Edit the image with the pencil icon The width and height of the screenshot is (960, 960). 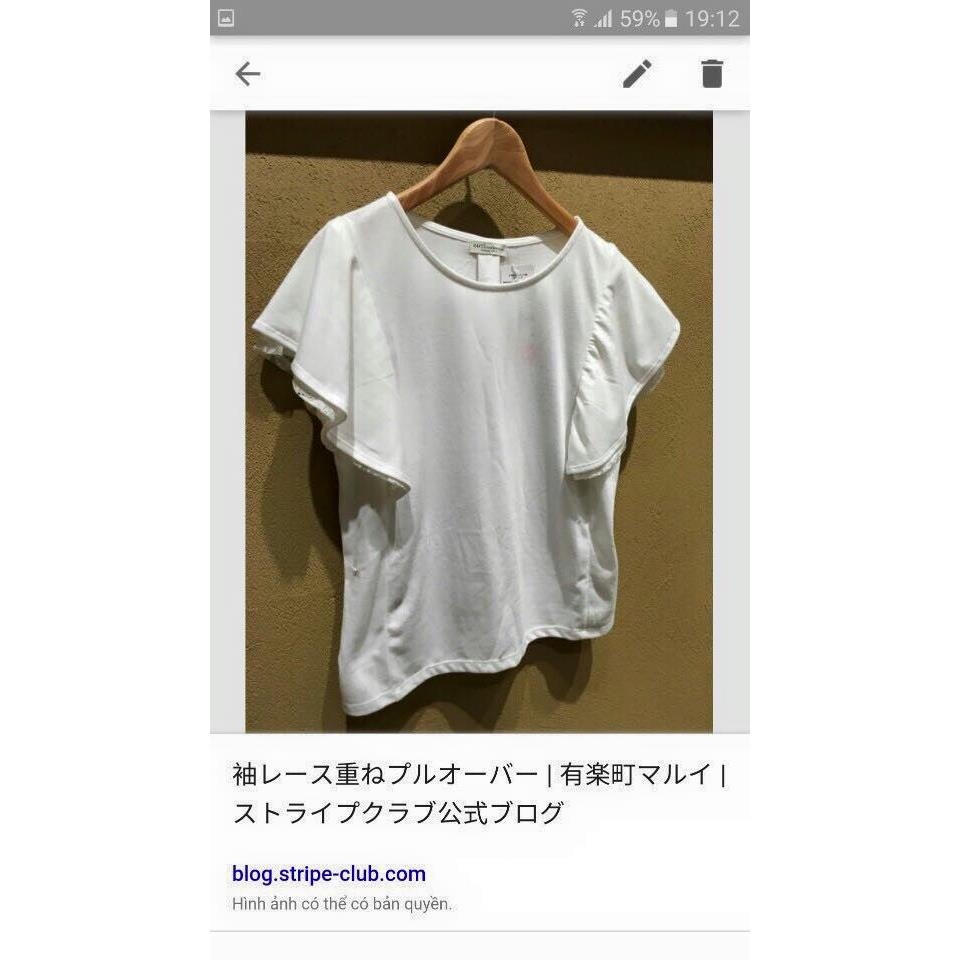637,73
